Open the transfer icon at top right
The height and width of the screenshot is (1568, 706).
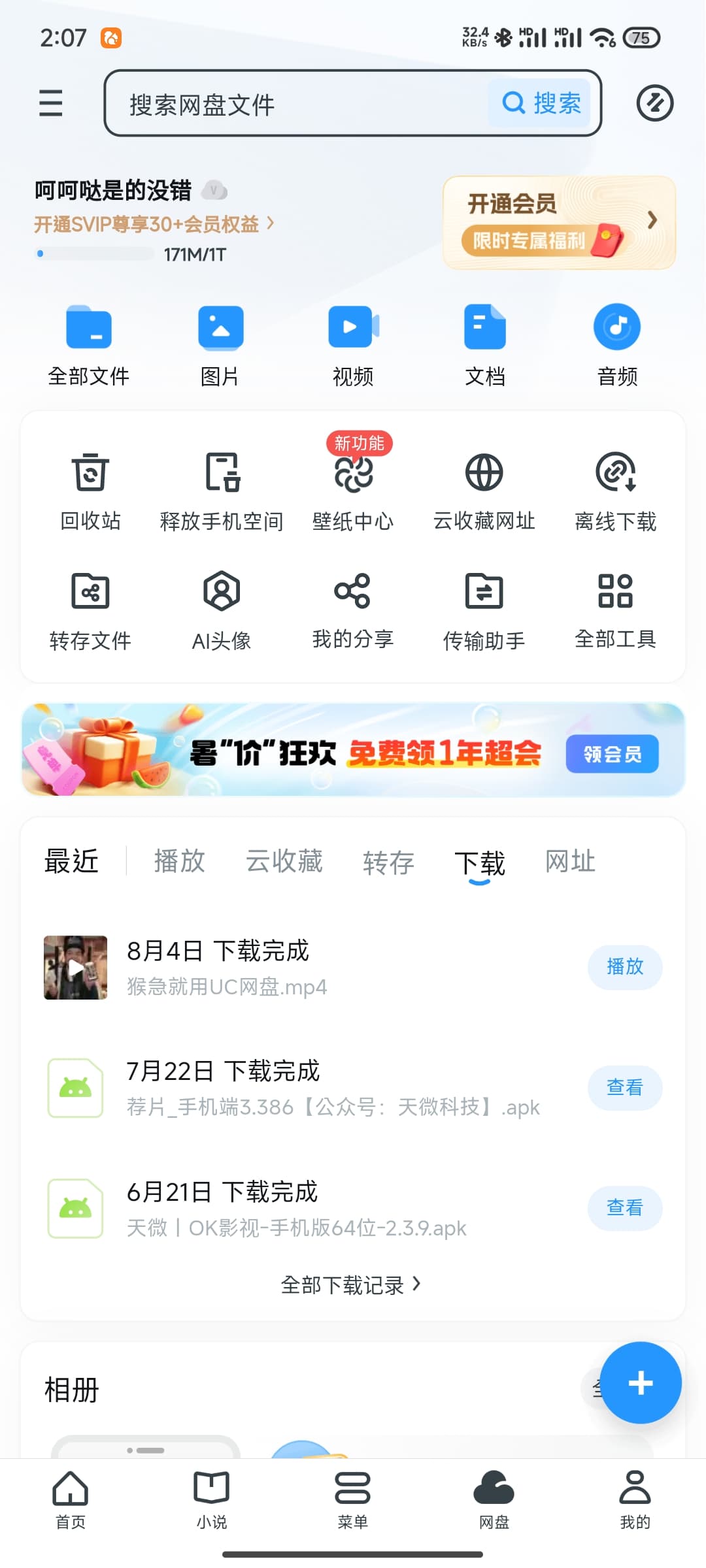click(x=655, y=103)
